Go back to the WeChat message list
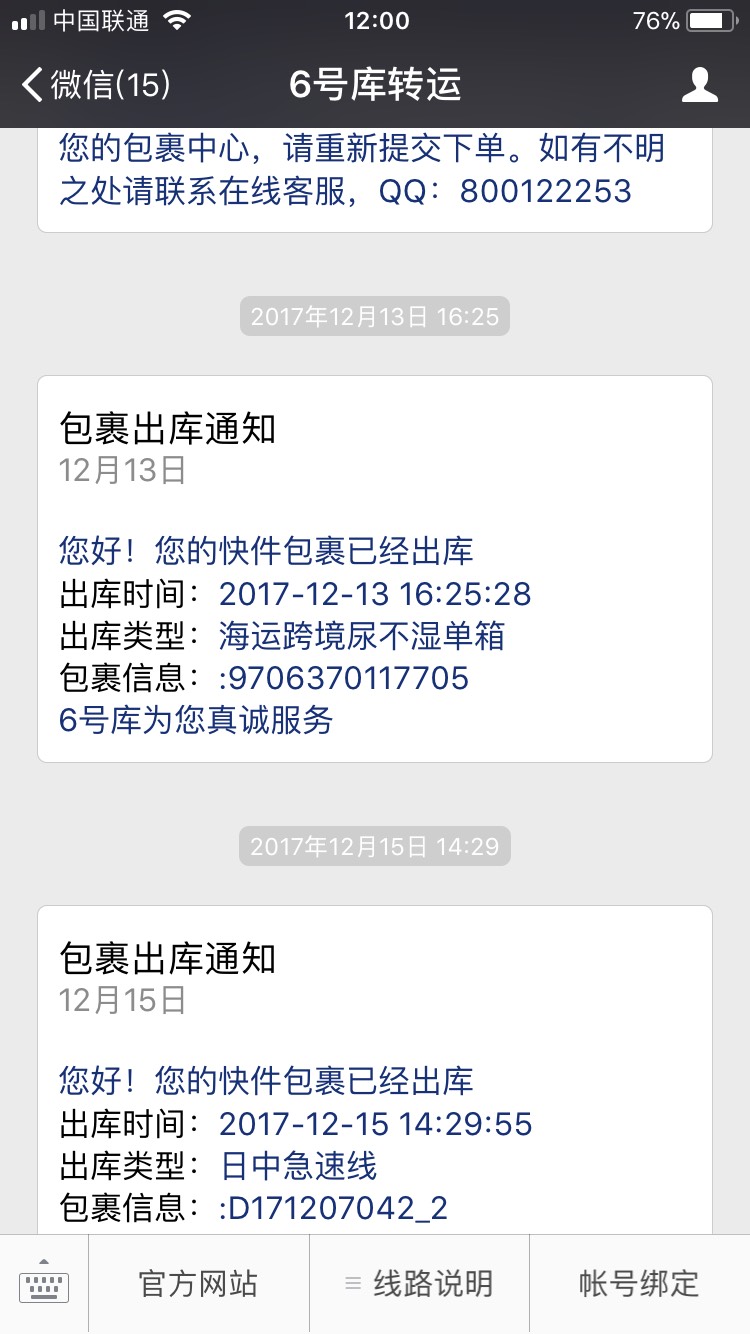750x1334 pixels. (x=95, y=85)
